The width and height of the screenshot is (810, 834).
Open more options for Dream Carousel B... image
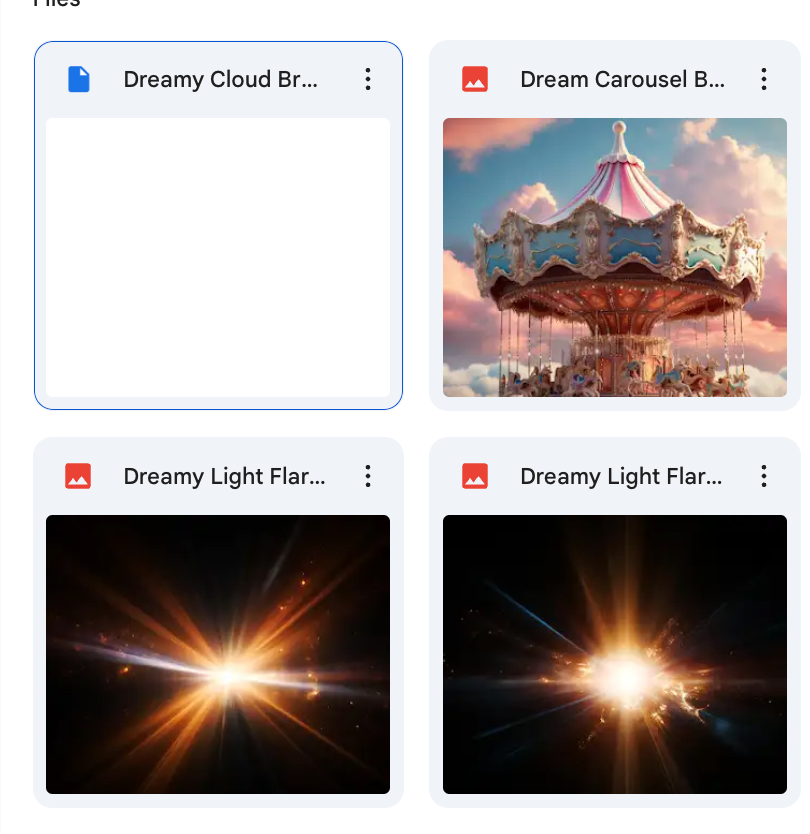764,80
